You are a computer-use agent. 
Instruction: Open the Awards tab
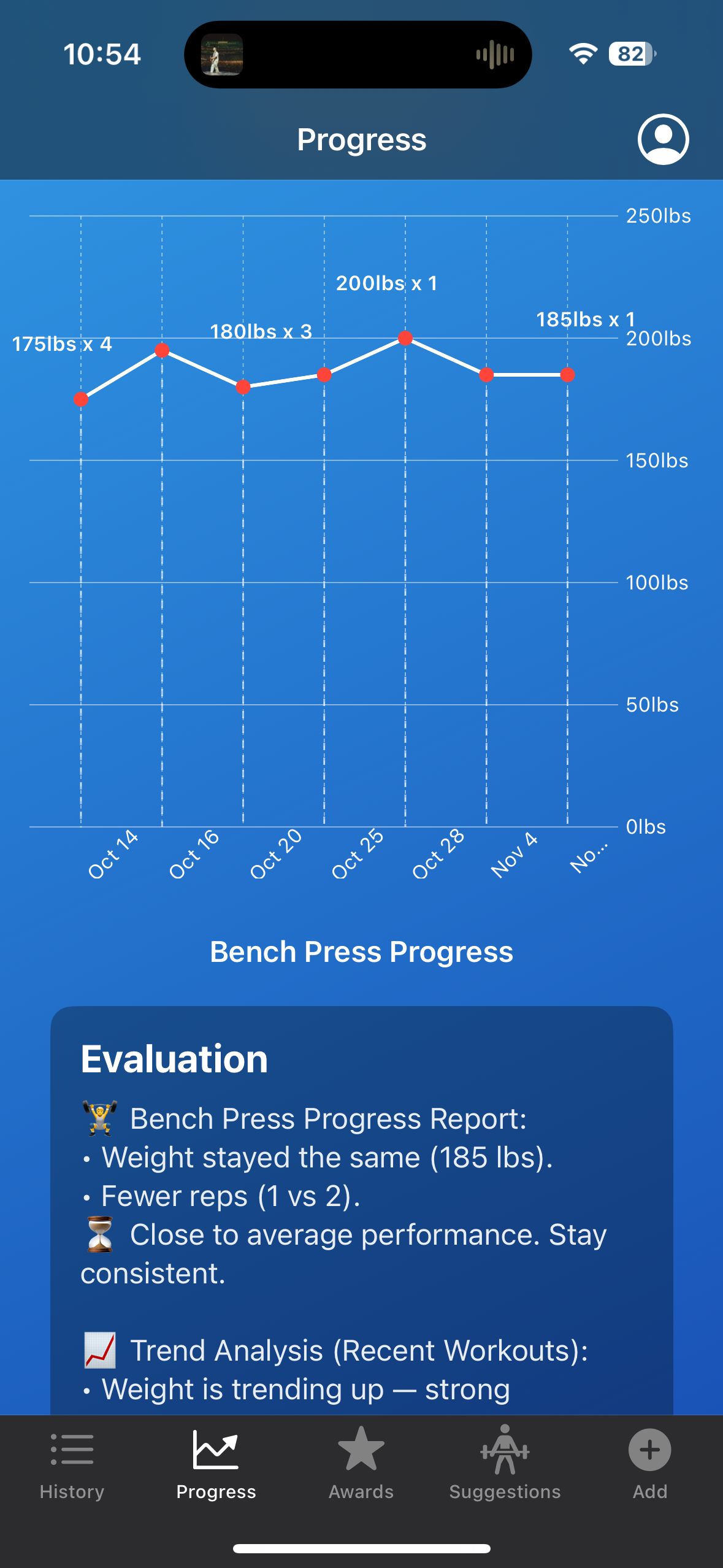tap(361, 1463)
